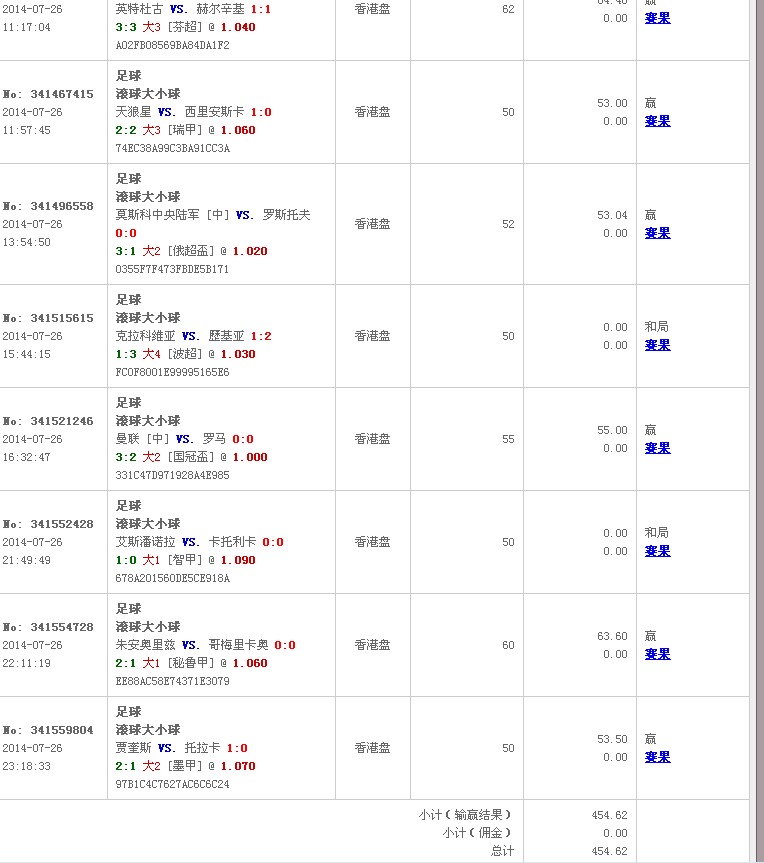Viewport: 764px width, 863px height.
Task: Open 赛果 link for bet 341559804
Action: point(657,757)
